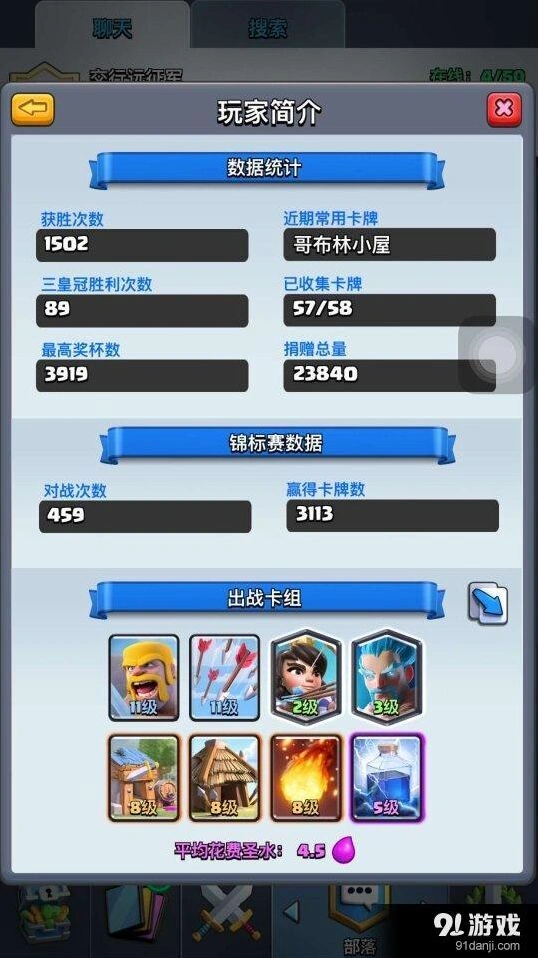The image size is (538, 958).
Task: Open the Arrows card in the deck
Action: tap(225, 678)
